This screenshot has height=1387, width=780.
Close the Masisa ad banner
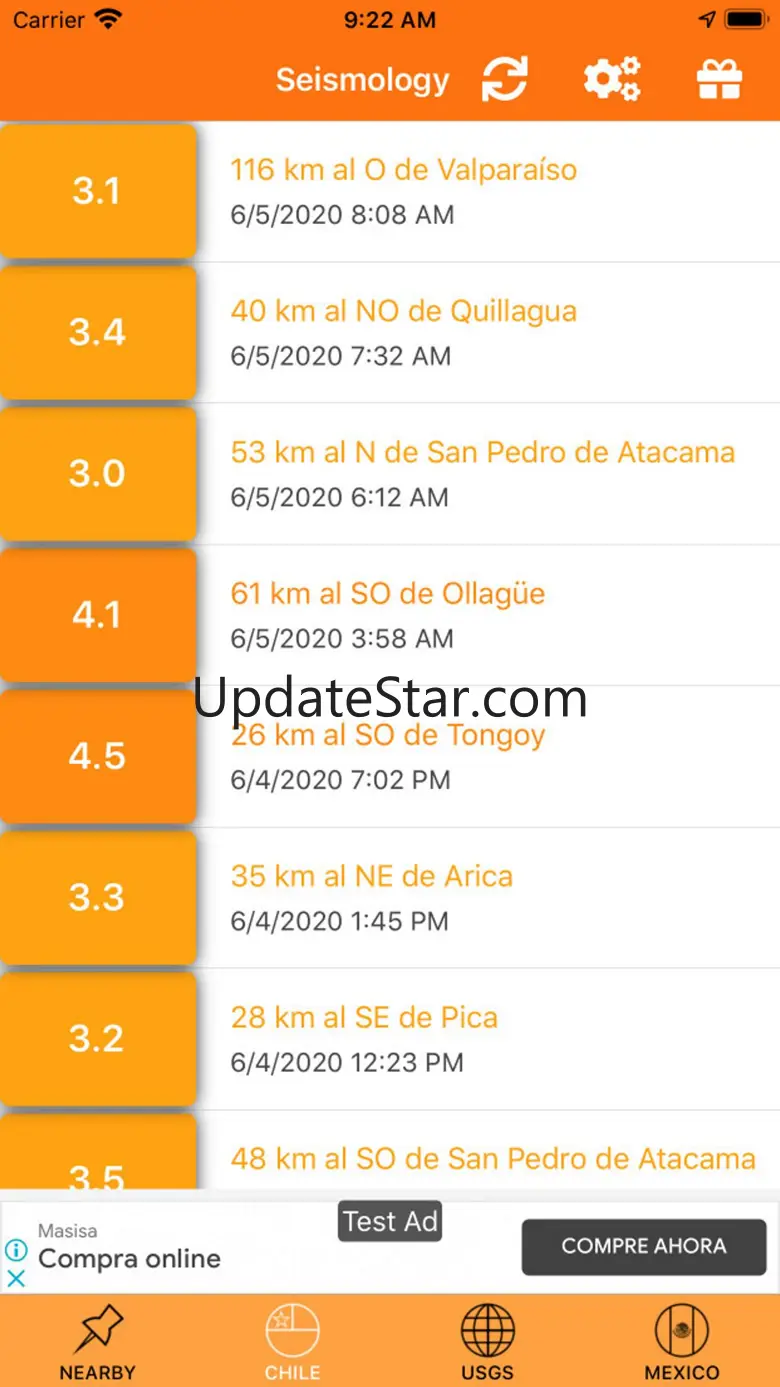(16, 1277)
